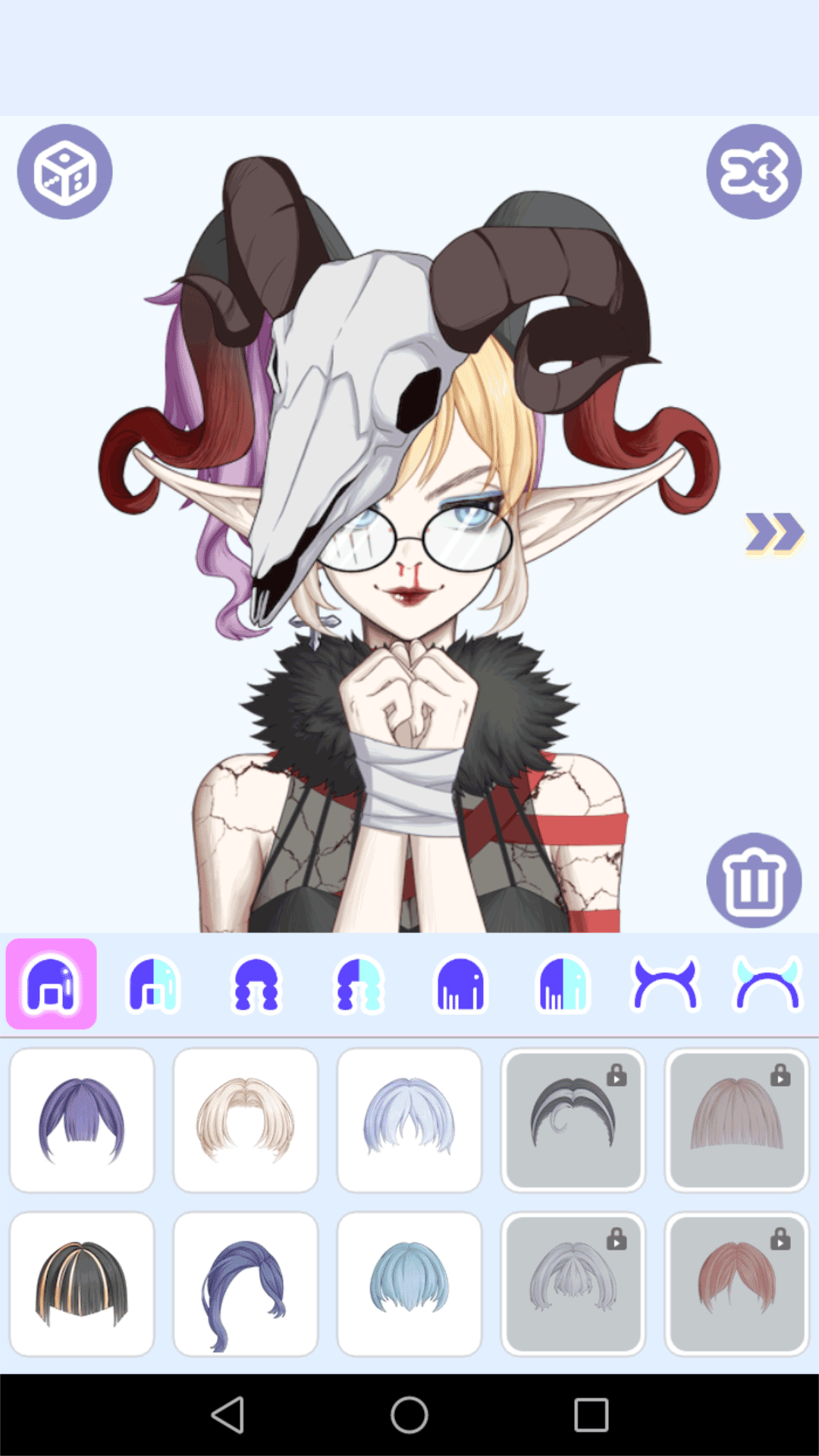Select the locked pink straight bangs
819x1456 pixels.
737,1120
